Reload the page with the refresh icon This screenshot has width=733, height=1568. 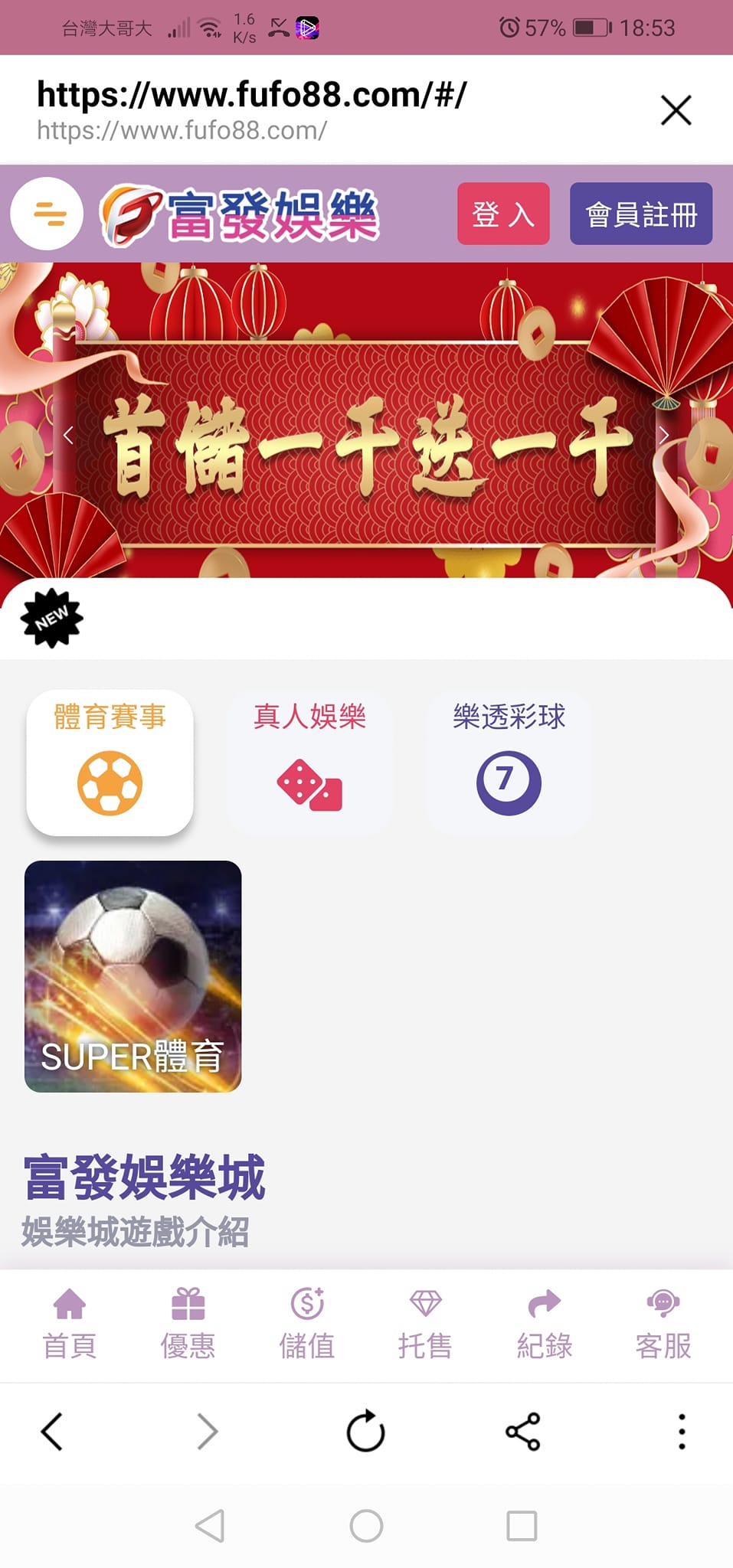[x=365, y=1431]
